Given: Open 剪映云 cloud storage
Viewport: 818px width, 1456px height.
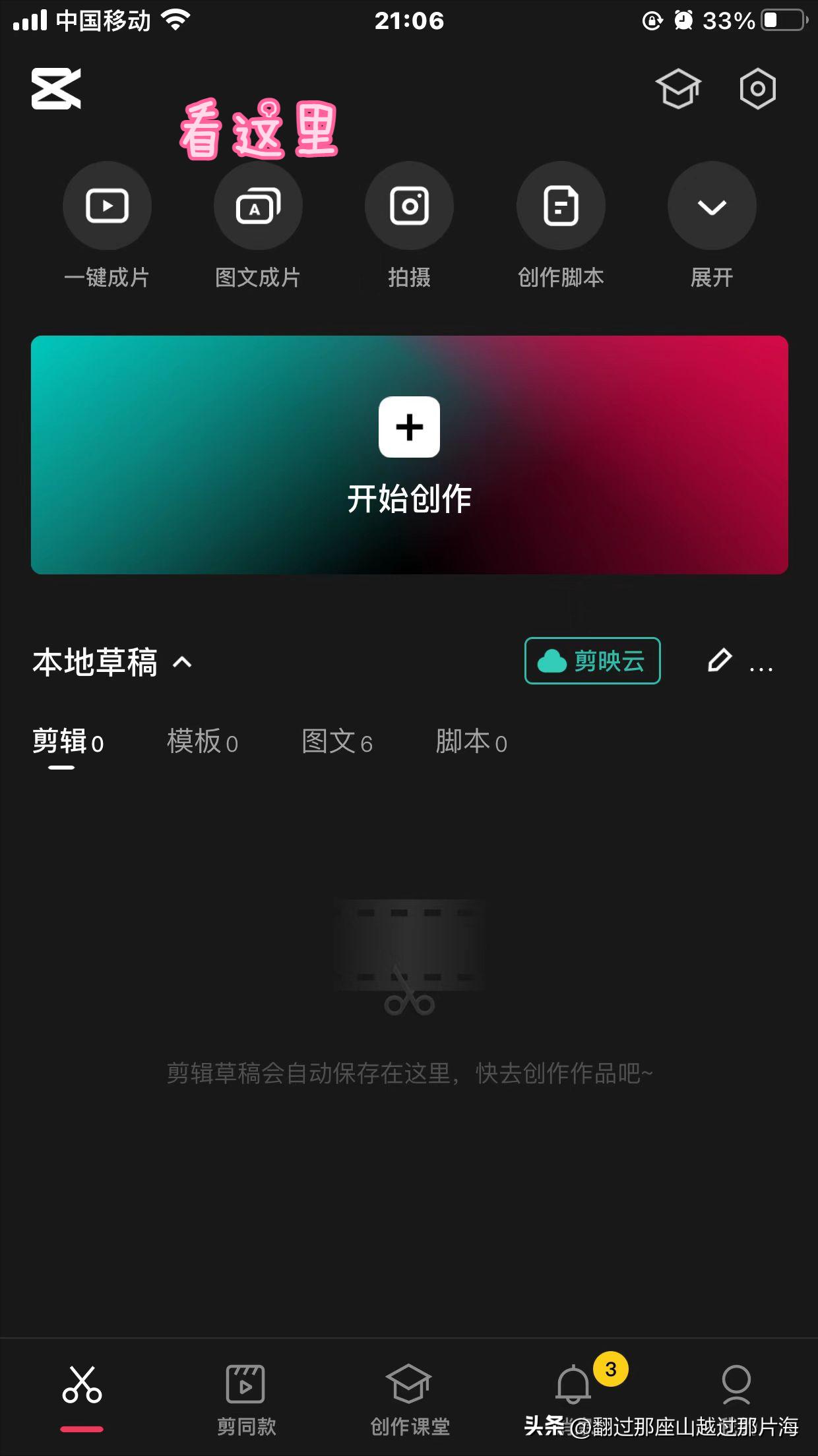Looking at the screenshot, I should [592, 661].
